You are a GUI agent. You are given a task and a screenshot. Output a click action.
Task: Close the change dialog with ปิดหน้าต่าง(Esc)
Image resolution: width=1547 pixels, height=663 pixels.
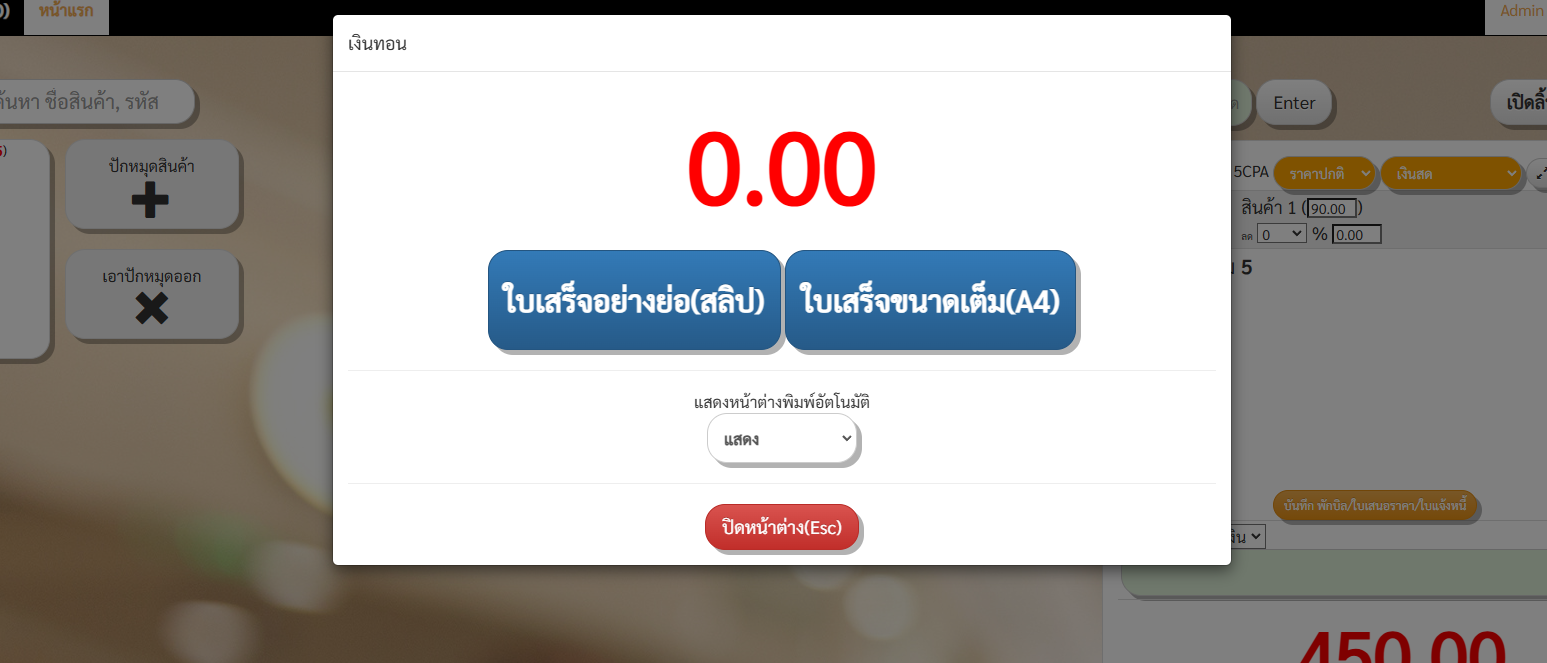click(x=781, y=527)
